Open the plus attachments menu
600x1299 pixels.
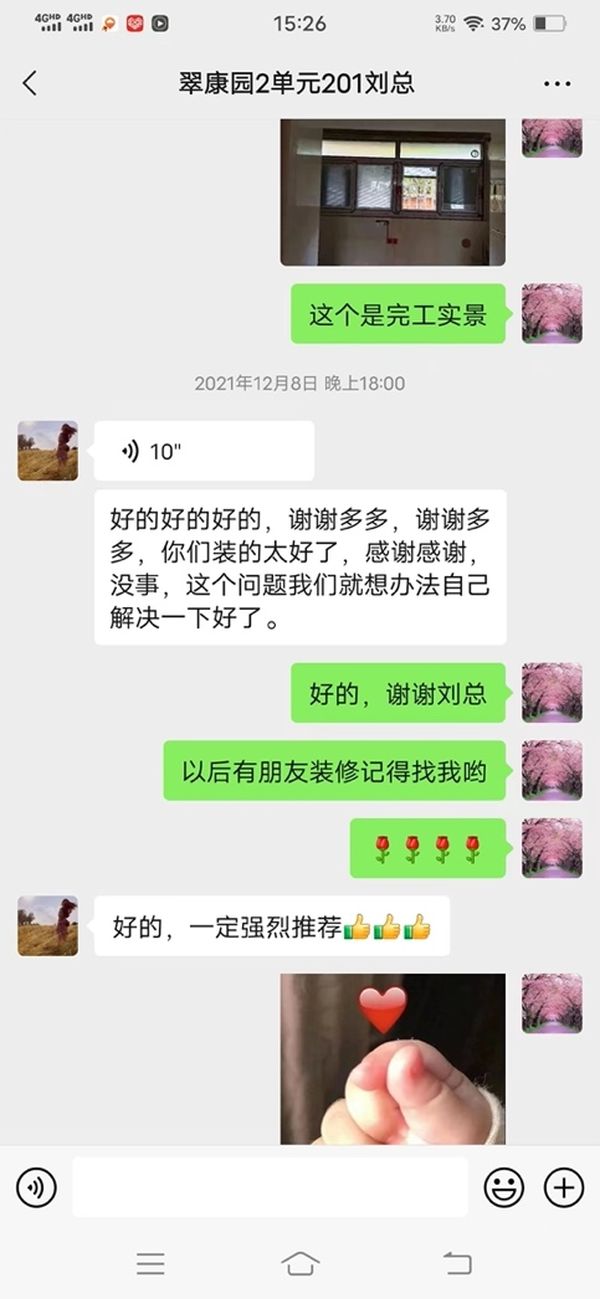[563, 1187]
